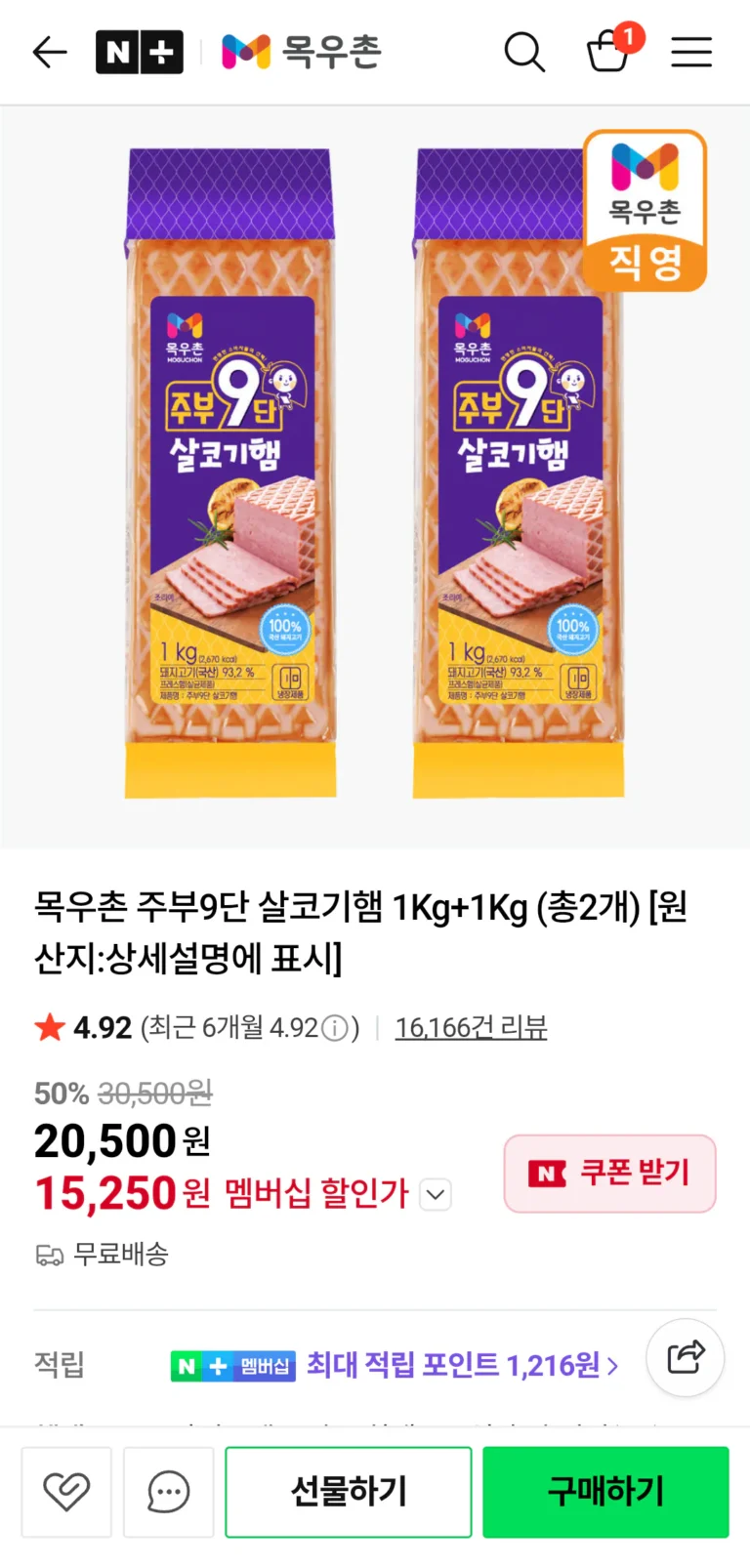Open the hamburger menu
750x1568 pixels.
[x=691, y=52]
